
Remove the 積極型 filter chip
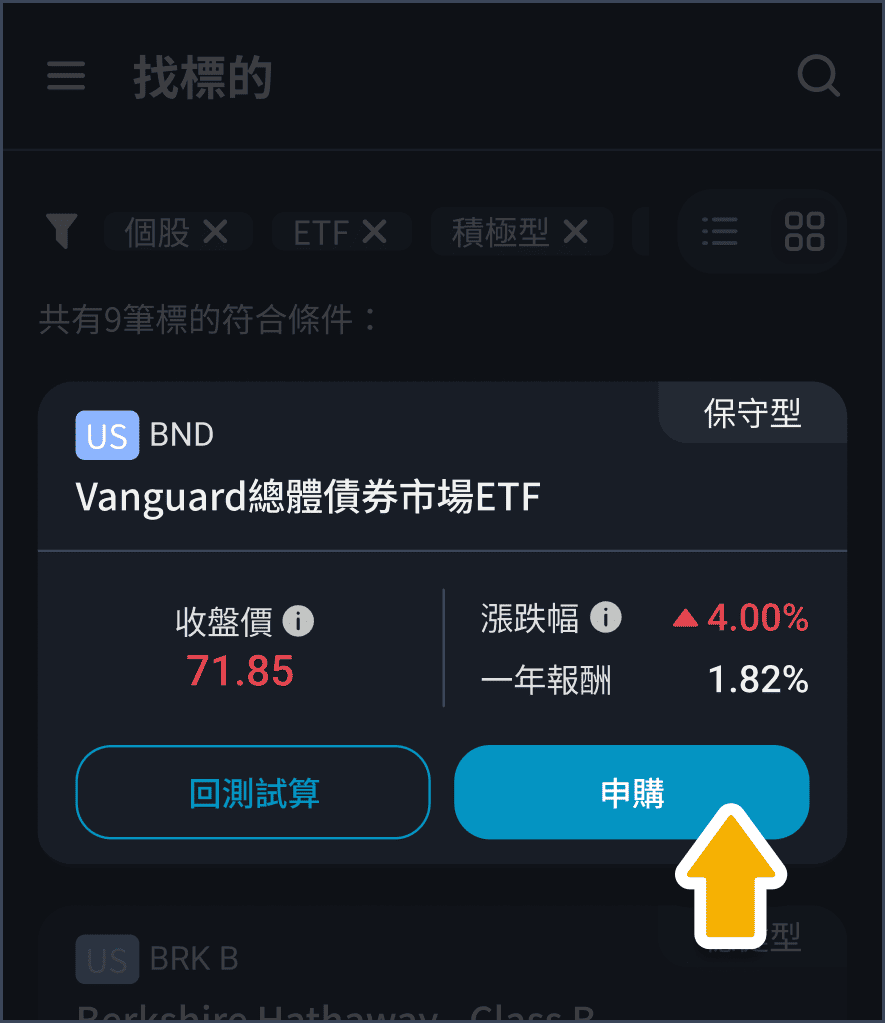(575, 233)
